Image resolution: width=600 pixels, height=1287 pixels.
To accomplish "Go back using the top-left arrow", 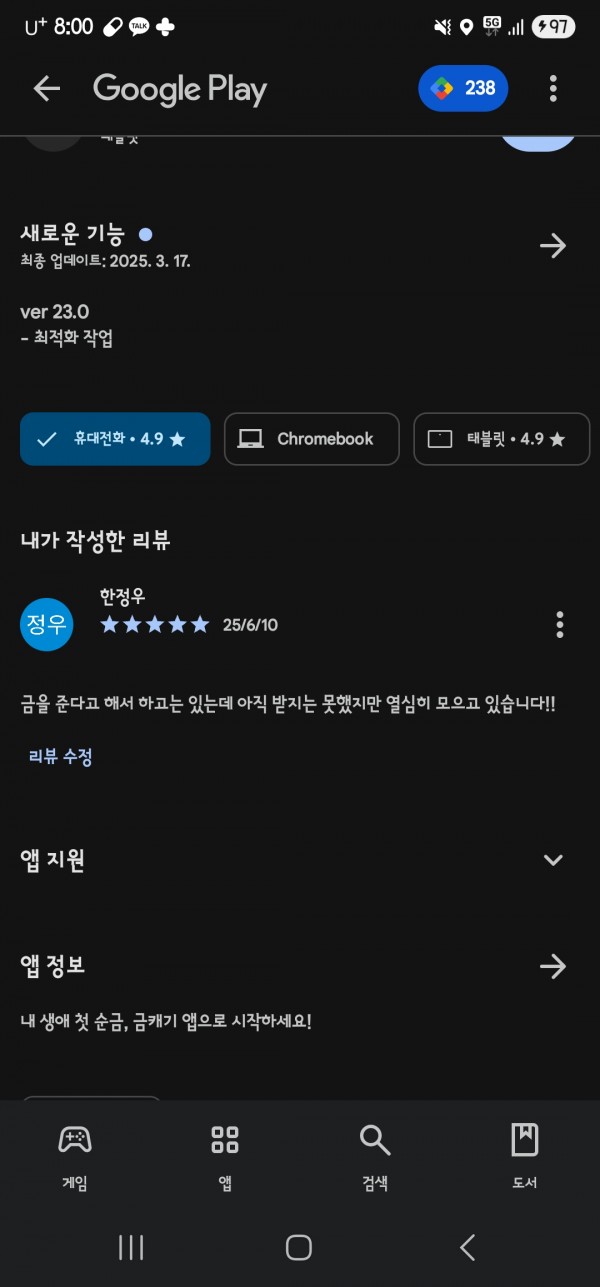I will pyautogui.click(x=47, y=88).
